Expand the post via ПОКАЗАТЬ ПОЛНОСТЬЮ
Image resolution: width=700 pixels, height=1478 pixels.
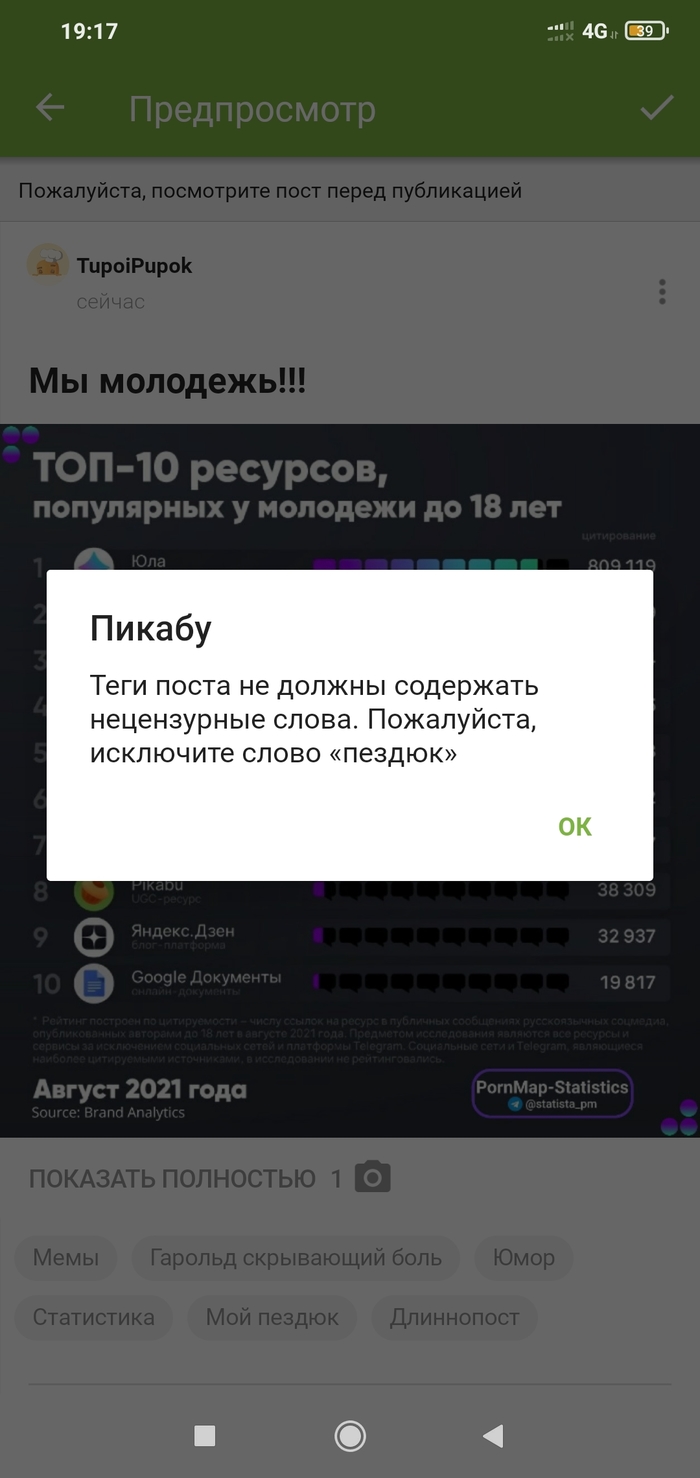click(172, 1178)
